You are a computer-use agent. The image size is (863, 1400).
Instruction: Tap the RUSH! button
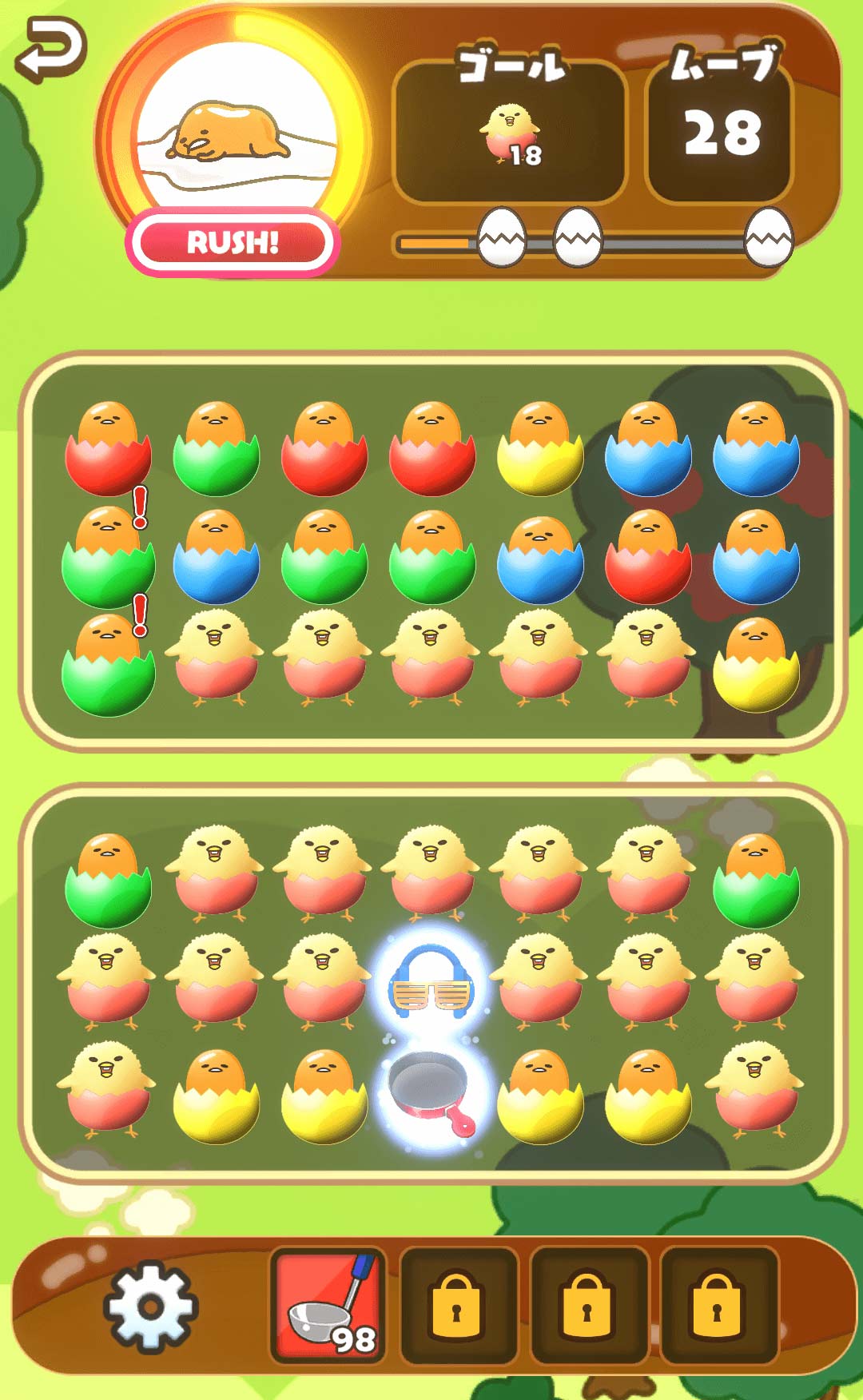(233, 242)
